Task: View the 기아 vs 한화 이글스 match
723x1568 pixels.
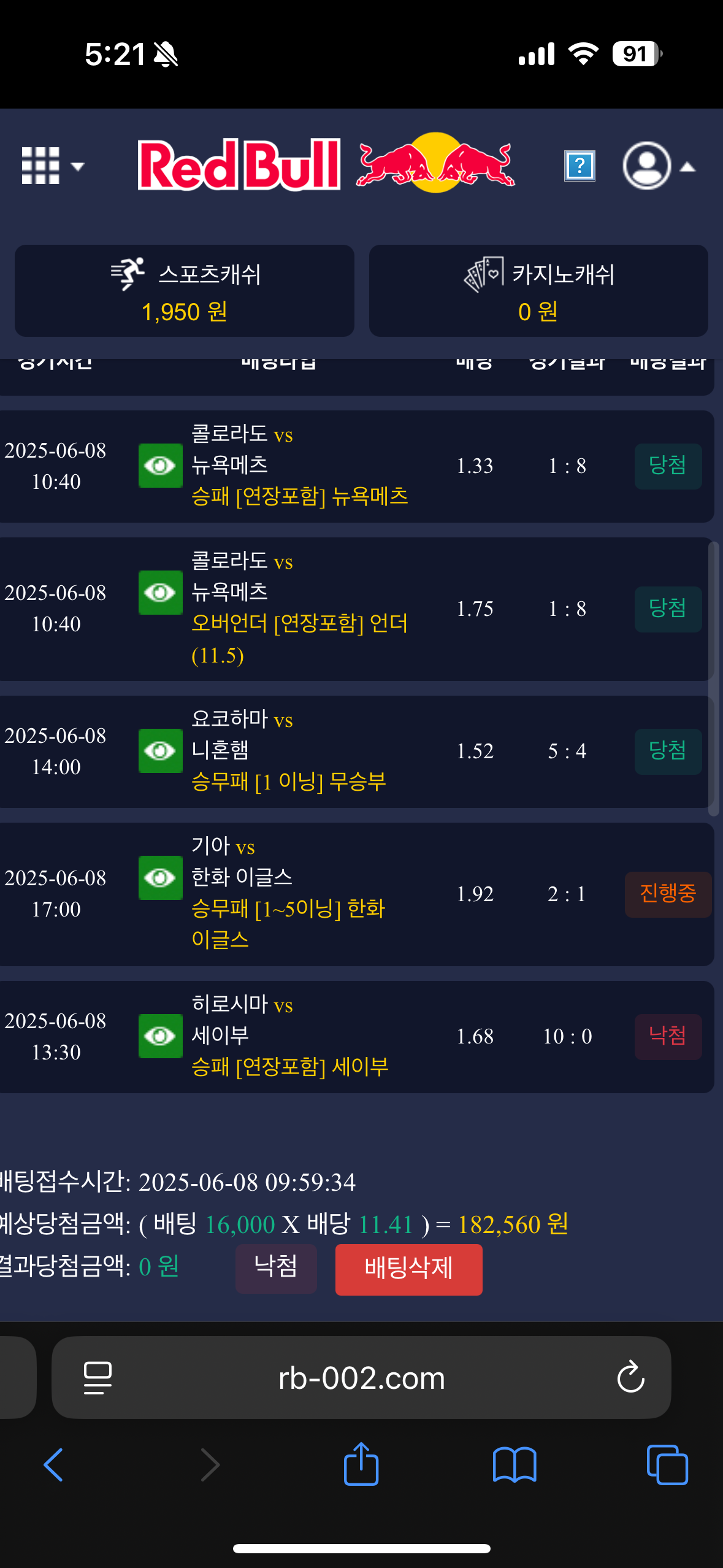Action: (x=160, y=878)
